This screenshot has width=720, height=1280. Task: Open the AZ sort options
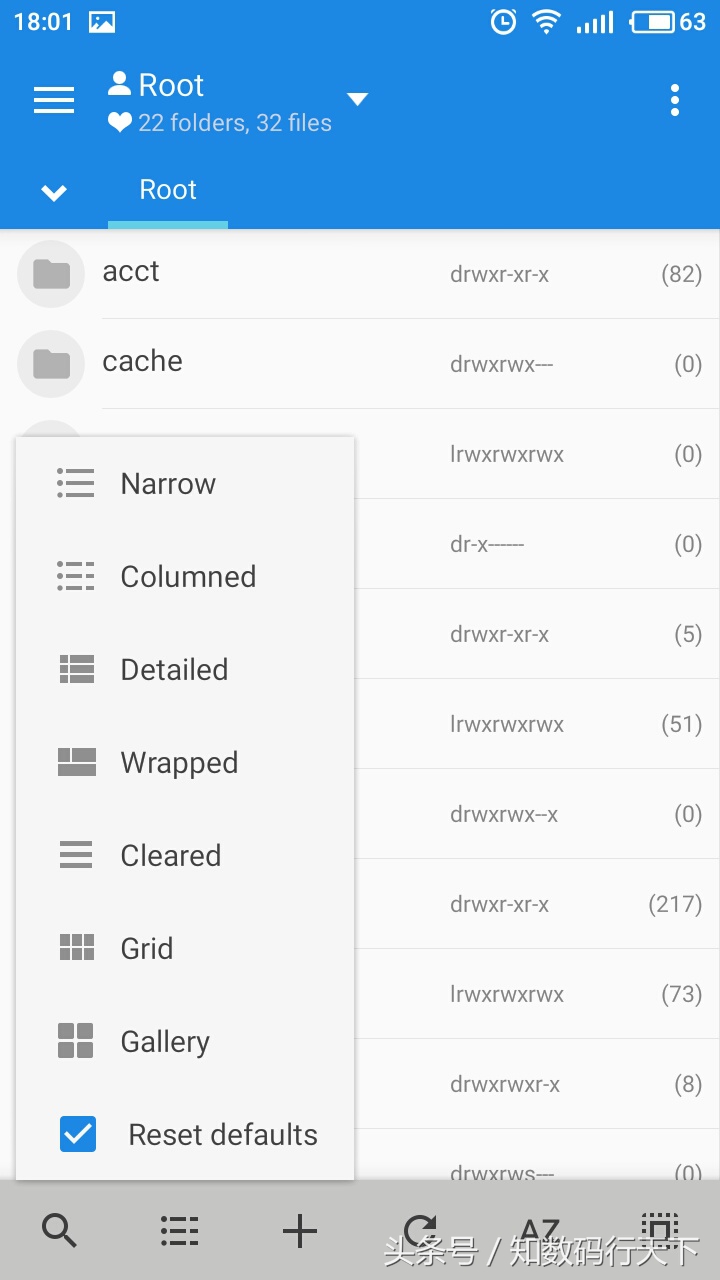(540, 1229)
